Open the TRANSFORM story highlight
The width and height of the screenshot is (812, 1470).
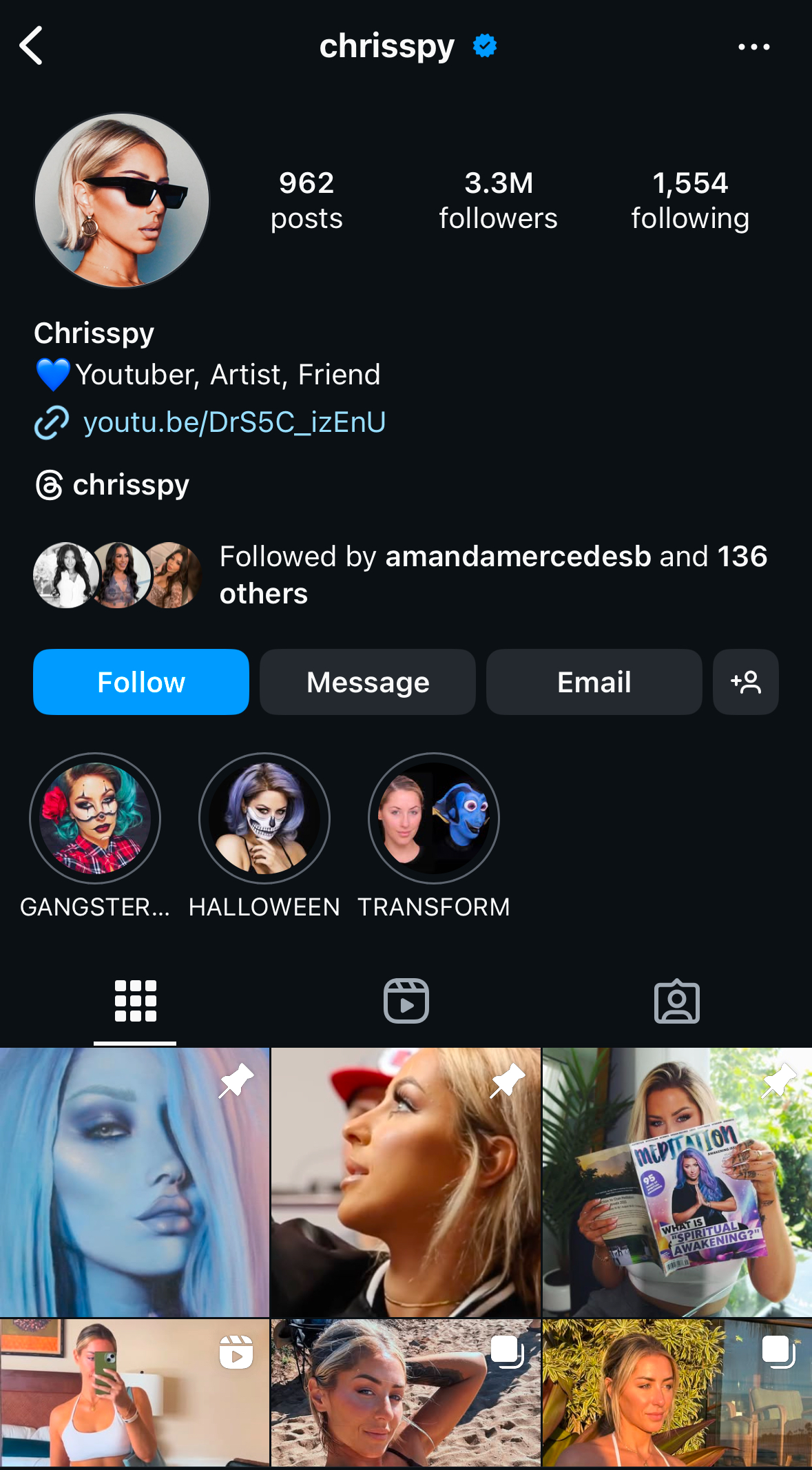(434, 818)
